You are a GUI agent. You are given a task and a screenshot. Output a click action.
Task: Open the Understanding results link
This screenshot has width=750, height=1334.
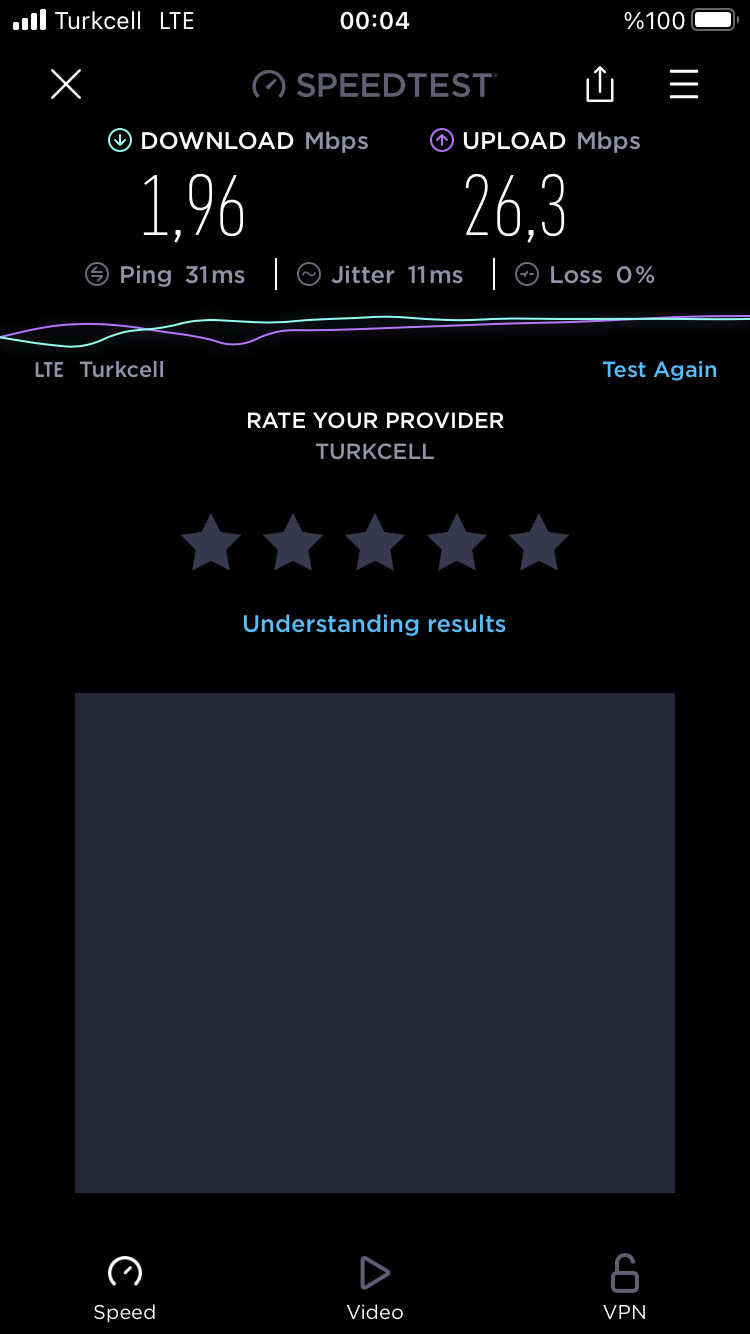(374, 624)
